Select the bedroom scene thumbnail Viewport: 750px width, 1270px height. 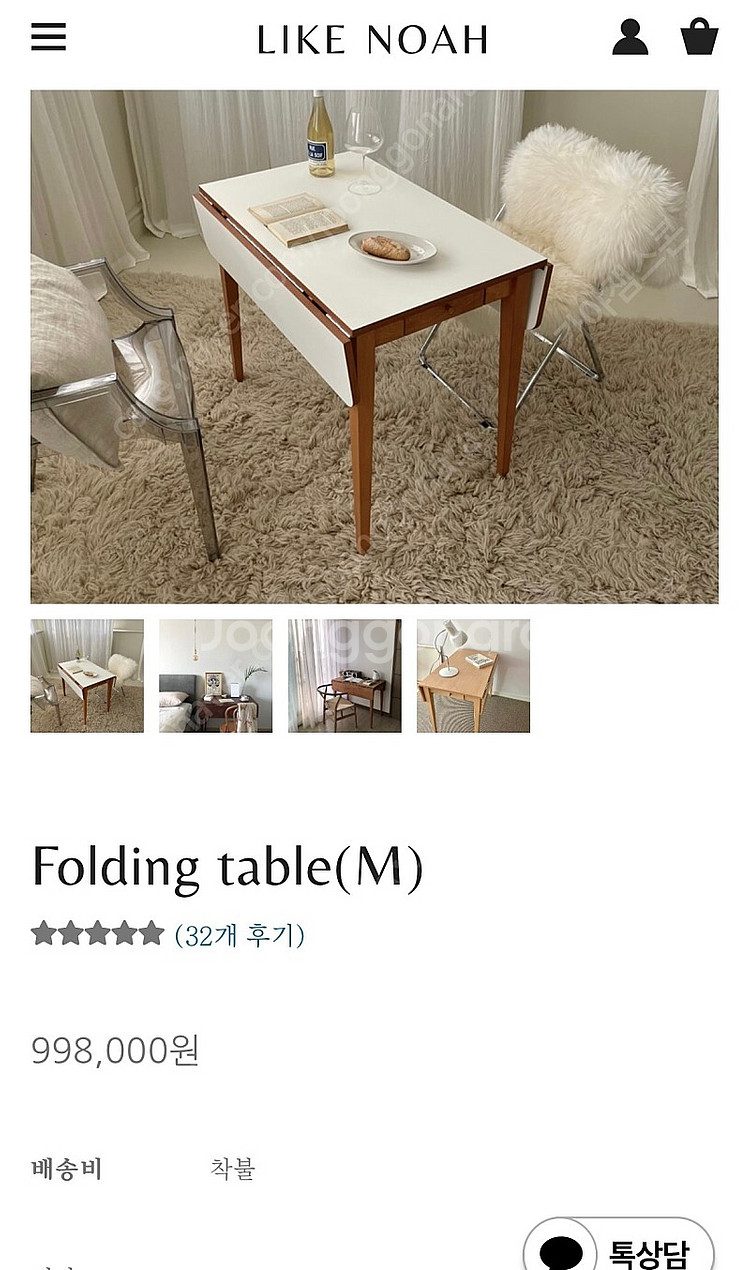[216, 675]
